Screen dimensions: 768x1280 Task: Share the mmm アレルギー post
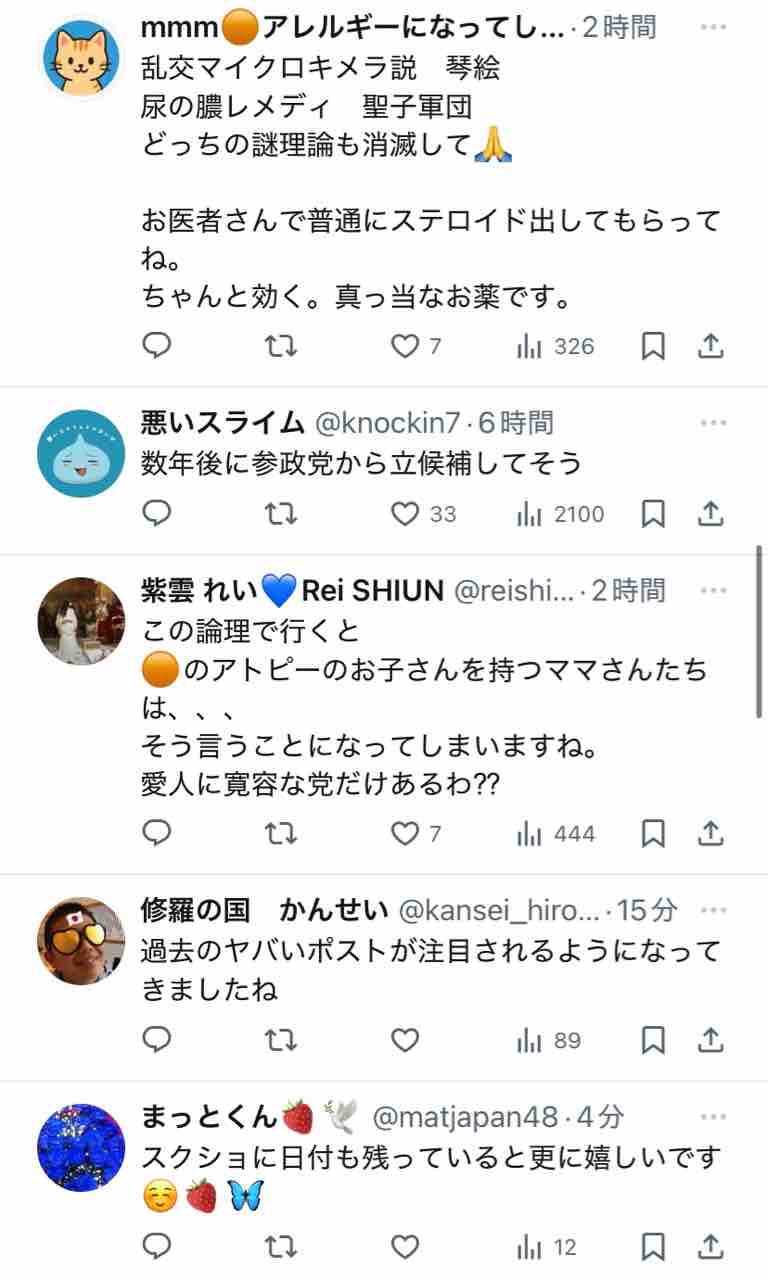tap(710, 346)
